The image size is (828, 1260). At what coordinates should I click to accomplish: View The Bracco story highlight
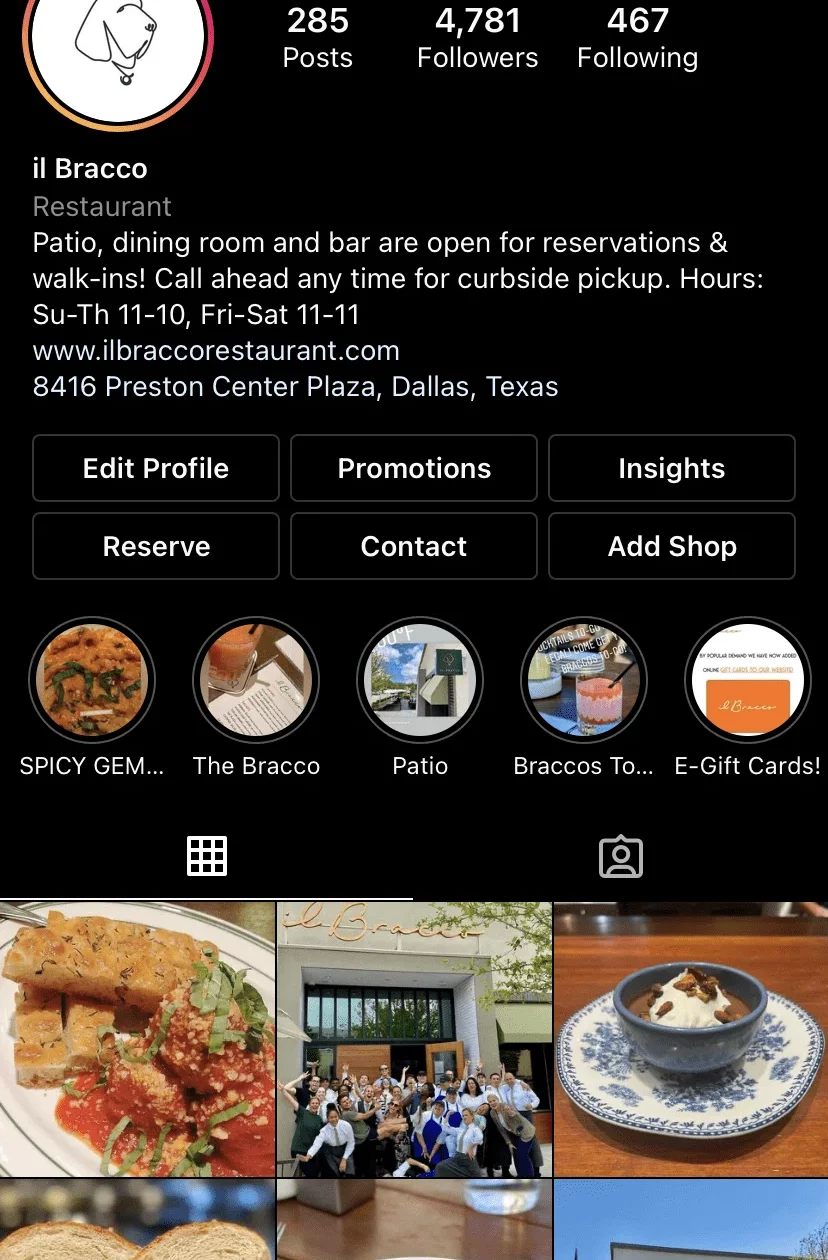(x=256, y=680)
